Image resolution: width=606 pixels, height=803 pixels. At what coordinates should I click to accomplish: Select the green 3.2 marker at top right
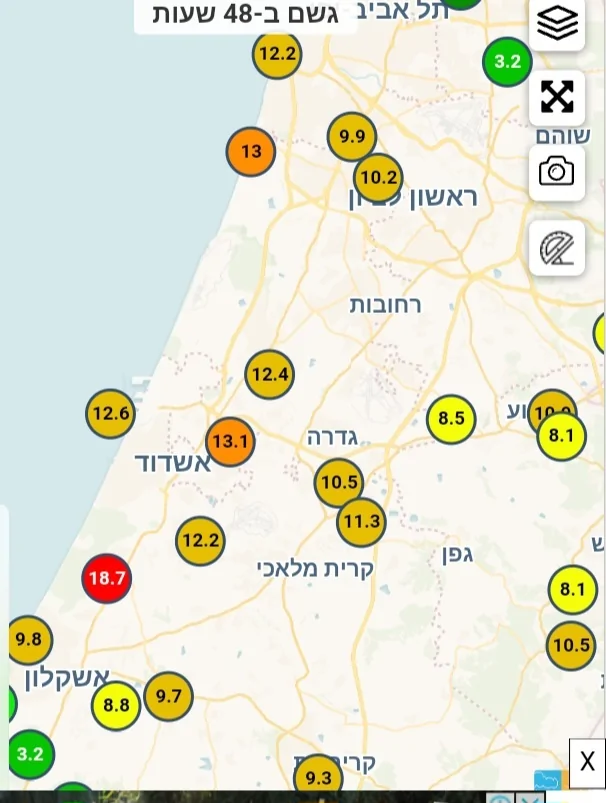[x=507, y=62]
